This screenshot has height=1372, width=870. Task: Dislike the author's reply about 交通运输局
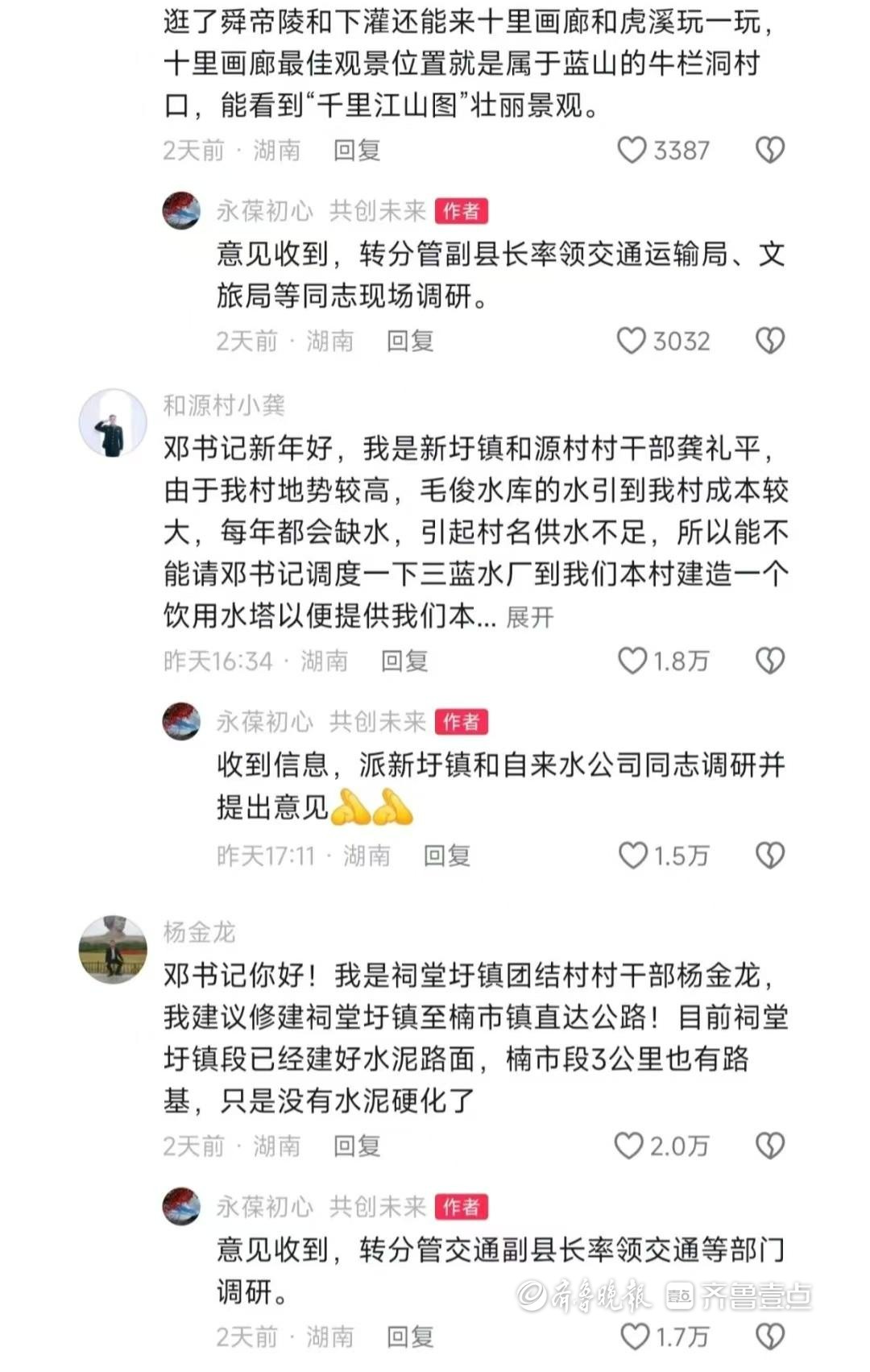[770, 342]
